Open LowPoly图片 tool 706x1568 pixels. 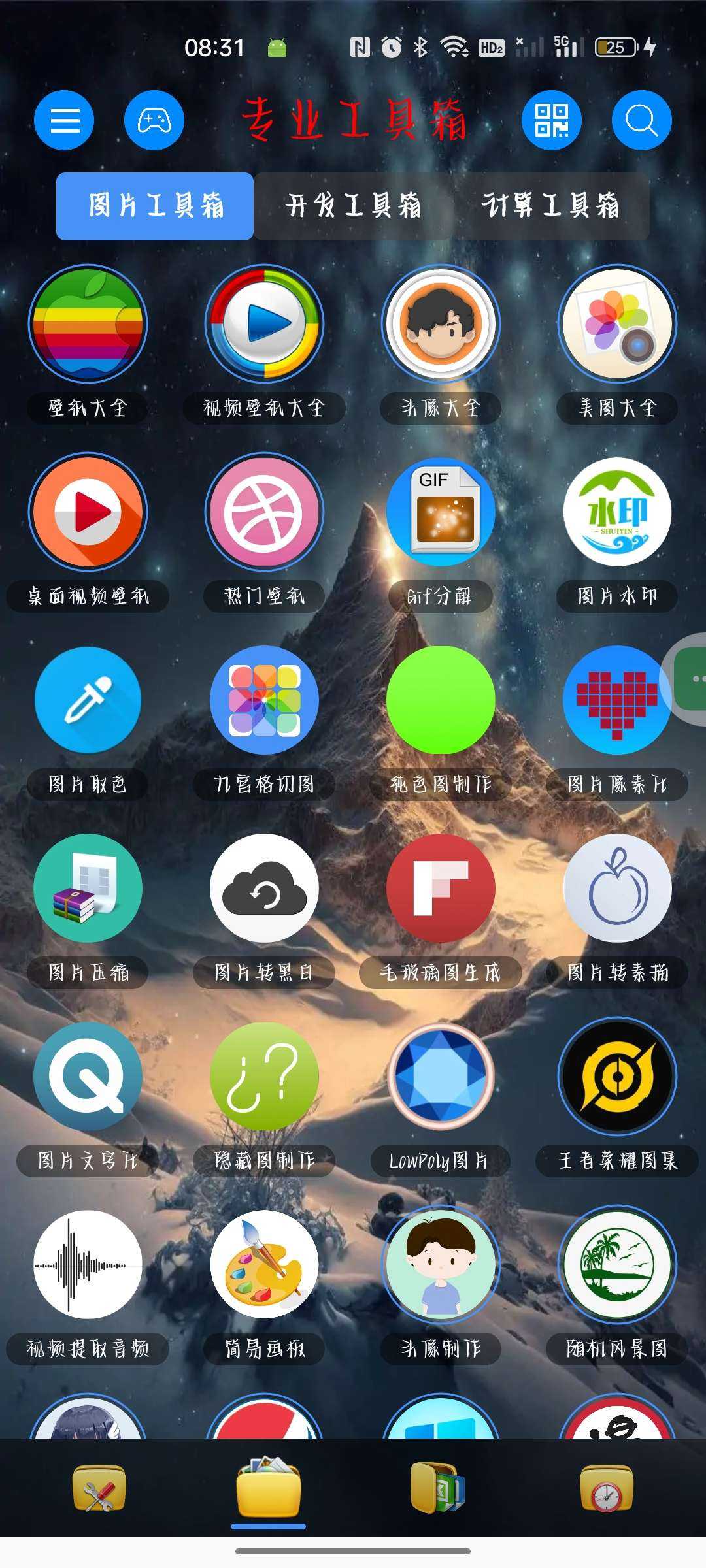pyautogui.click(x=441, y=1077)
